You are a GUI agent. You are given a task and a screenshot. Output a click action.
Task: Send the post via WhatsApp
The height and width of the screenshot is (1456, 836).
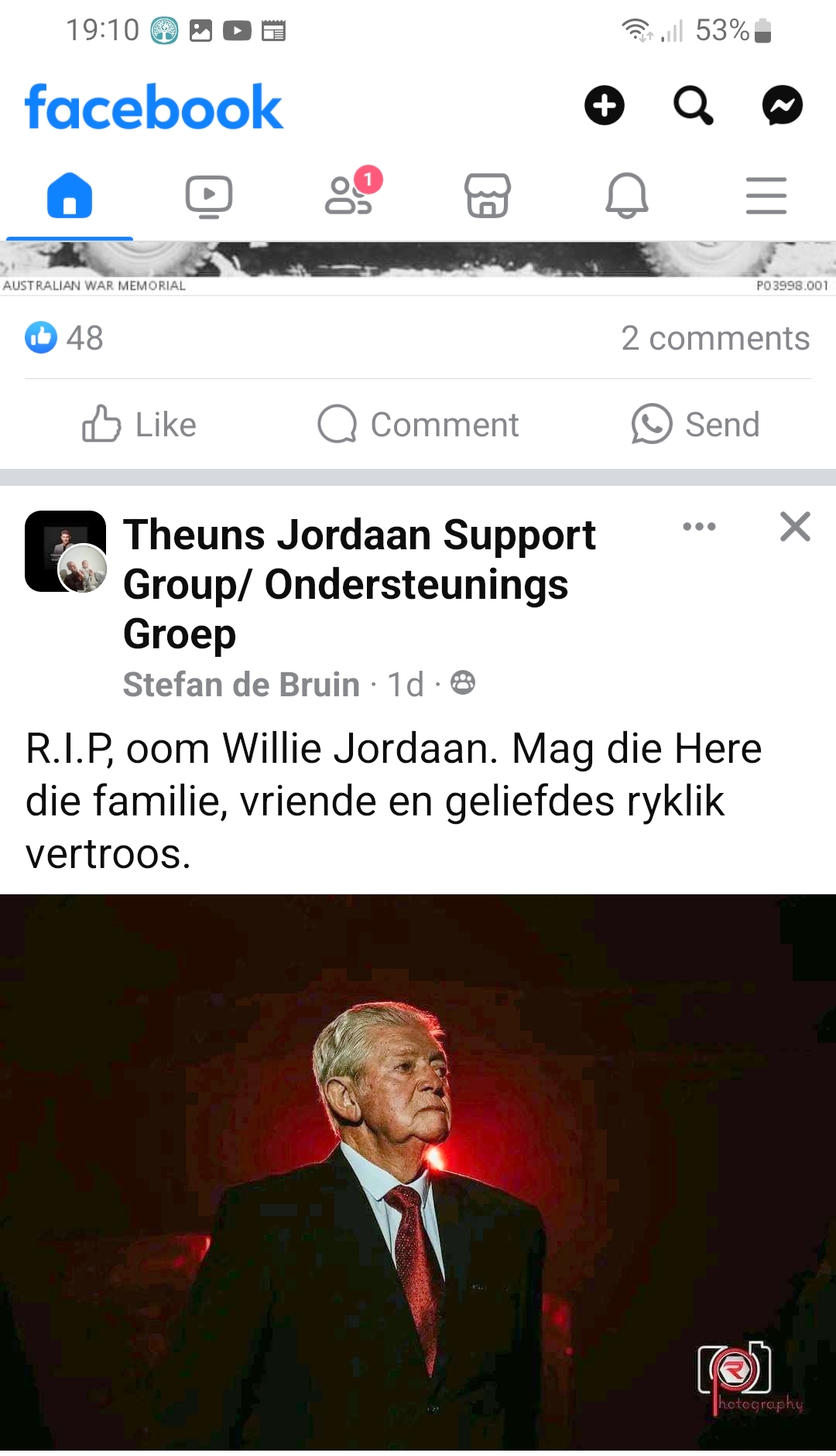coord(695,424)
